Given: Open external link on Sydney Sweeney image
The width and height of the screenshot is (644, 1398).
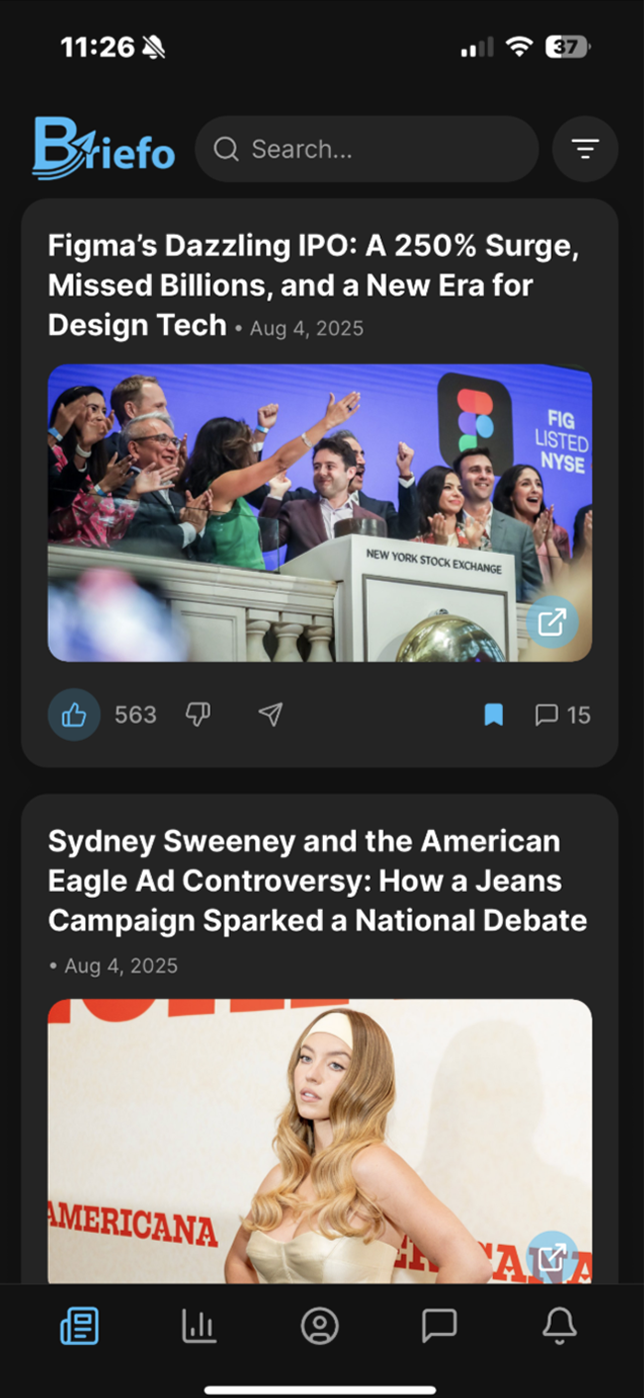Looking at the screenshot, I should (x=552, y=1256).
